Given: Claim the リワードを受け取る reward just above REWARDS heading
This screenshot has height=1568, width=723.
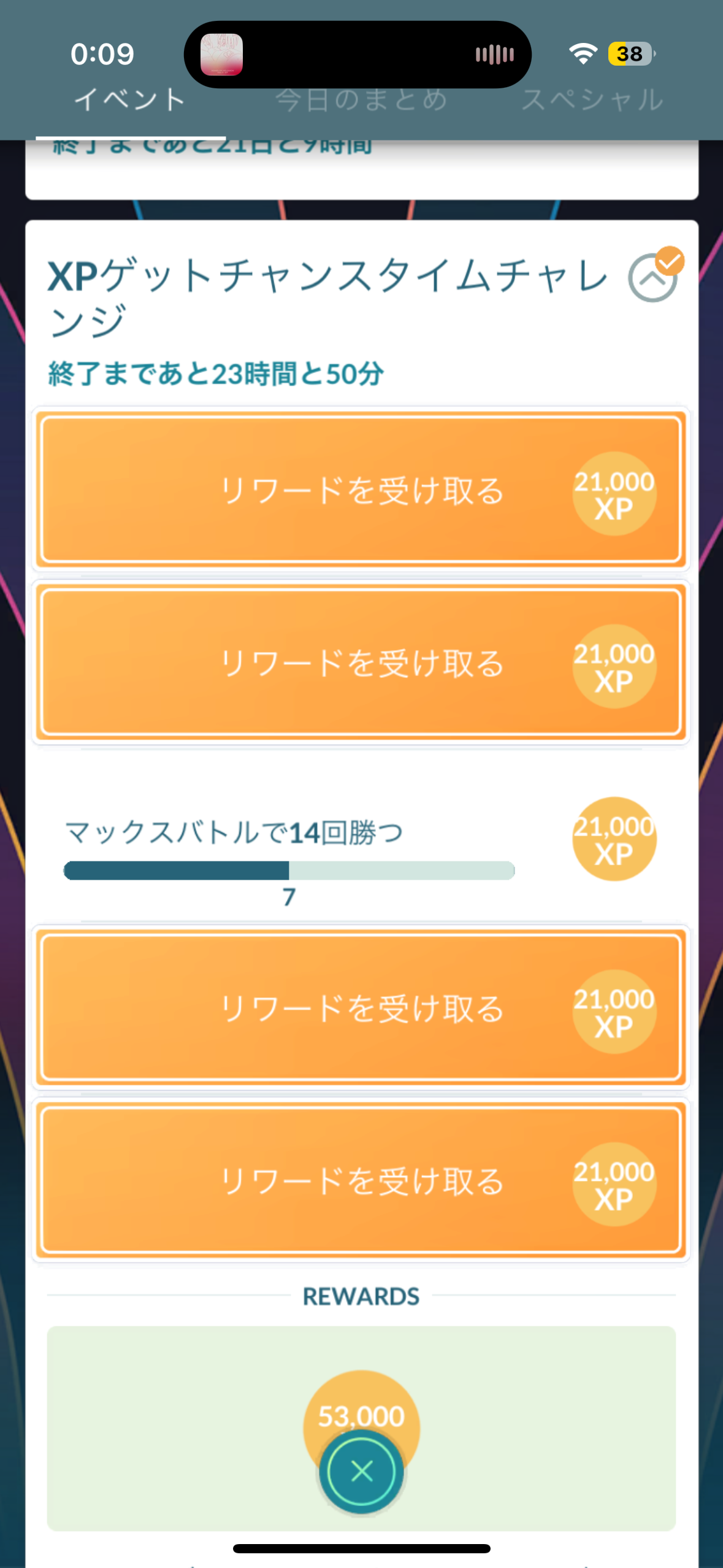Looking at the screenshot, I should pyautogui.click(x=361, y=1180).
